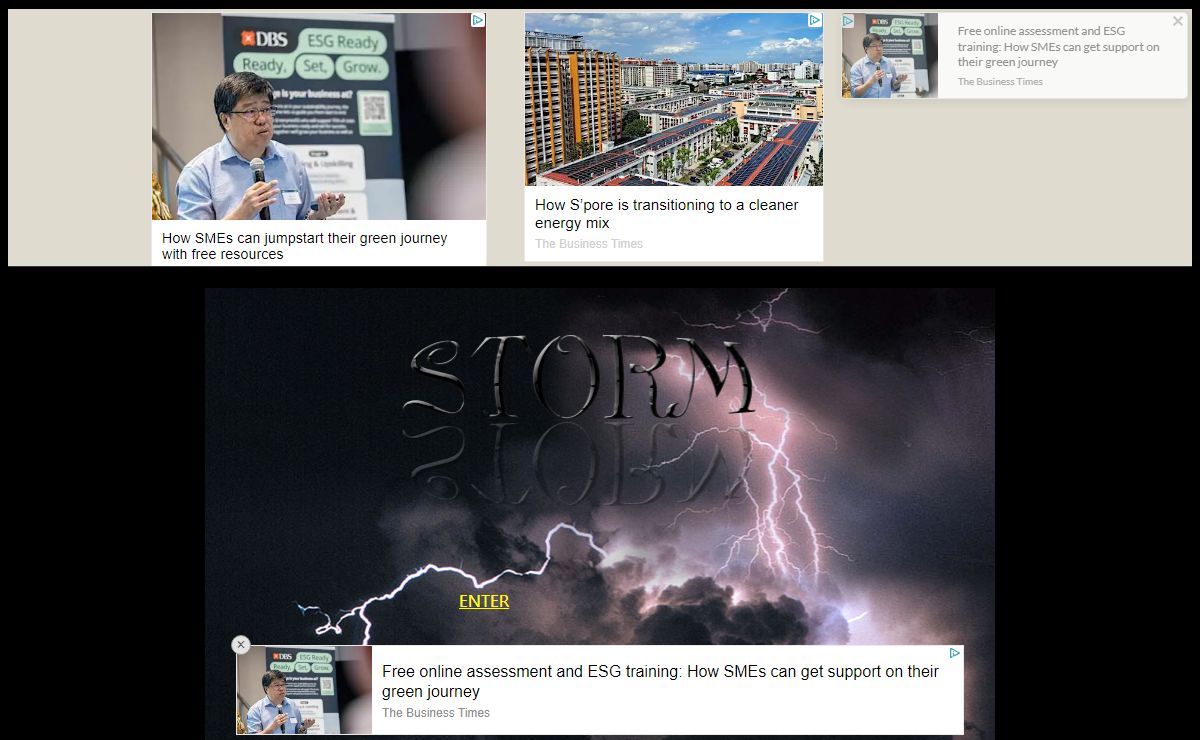Close the top-right ESG training ad

(x=1177, y=21)
